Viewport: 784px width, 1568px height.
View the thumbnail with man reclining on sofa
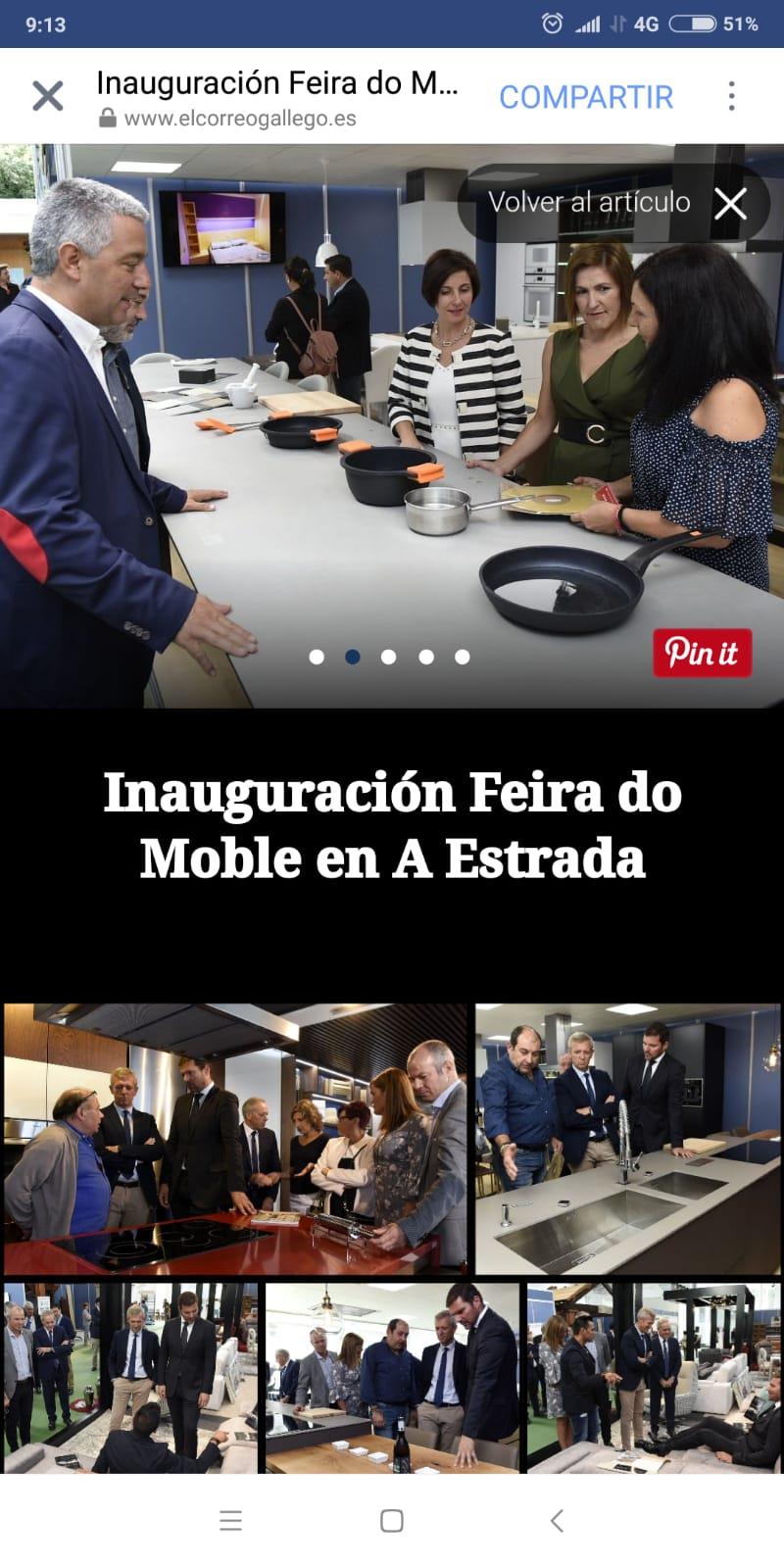(x=654, y=1379)
